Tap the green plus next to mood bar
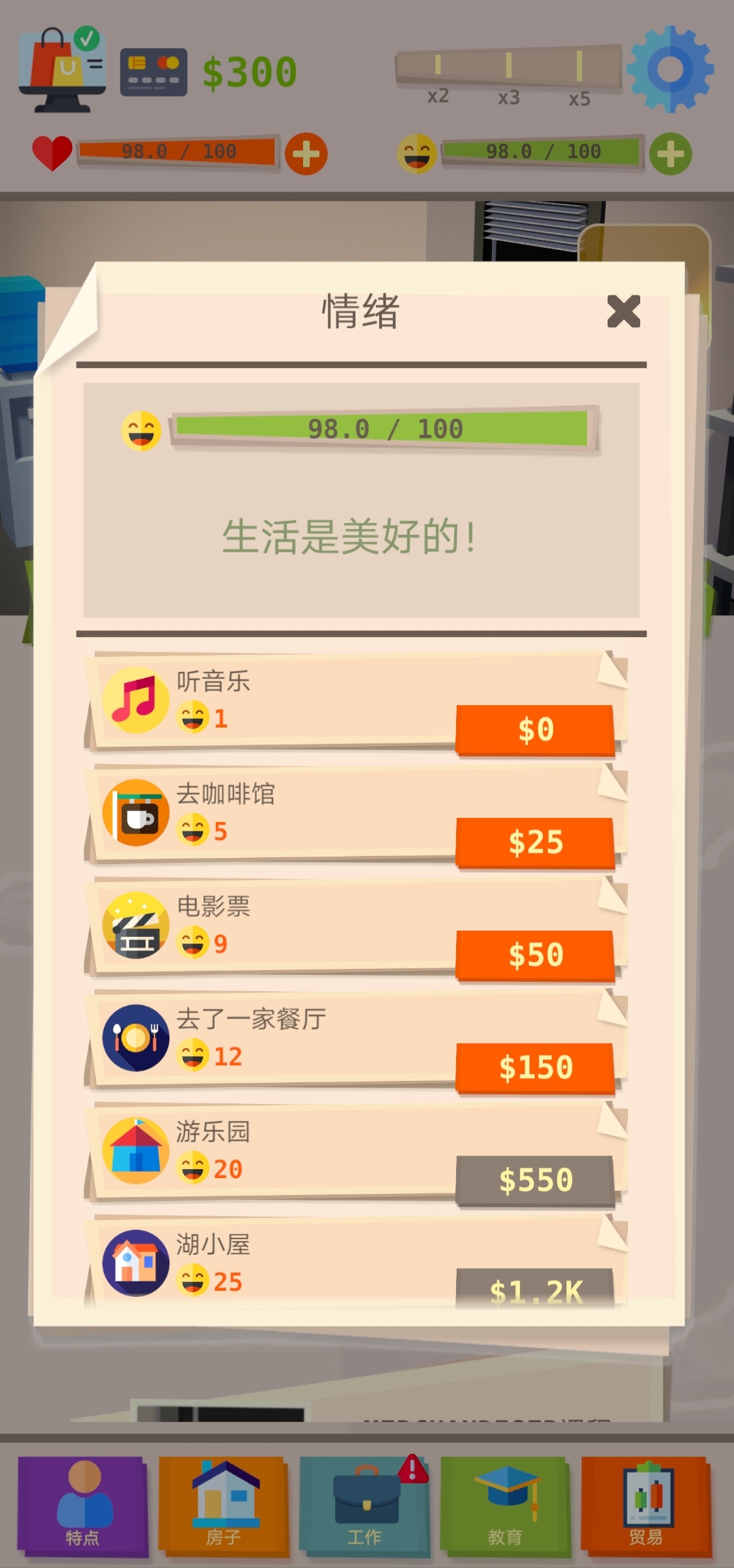This screenshot has width=734, height=1568. (670, 154)
